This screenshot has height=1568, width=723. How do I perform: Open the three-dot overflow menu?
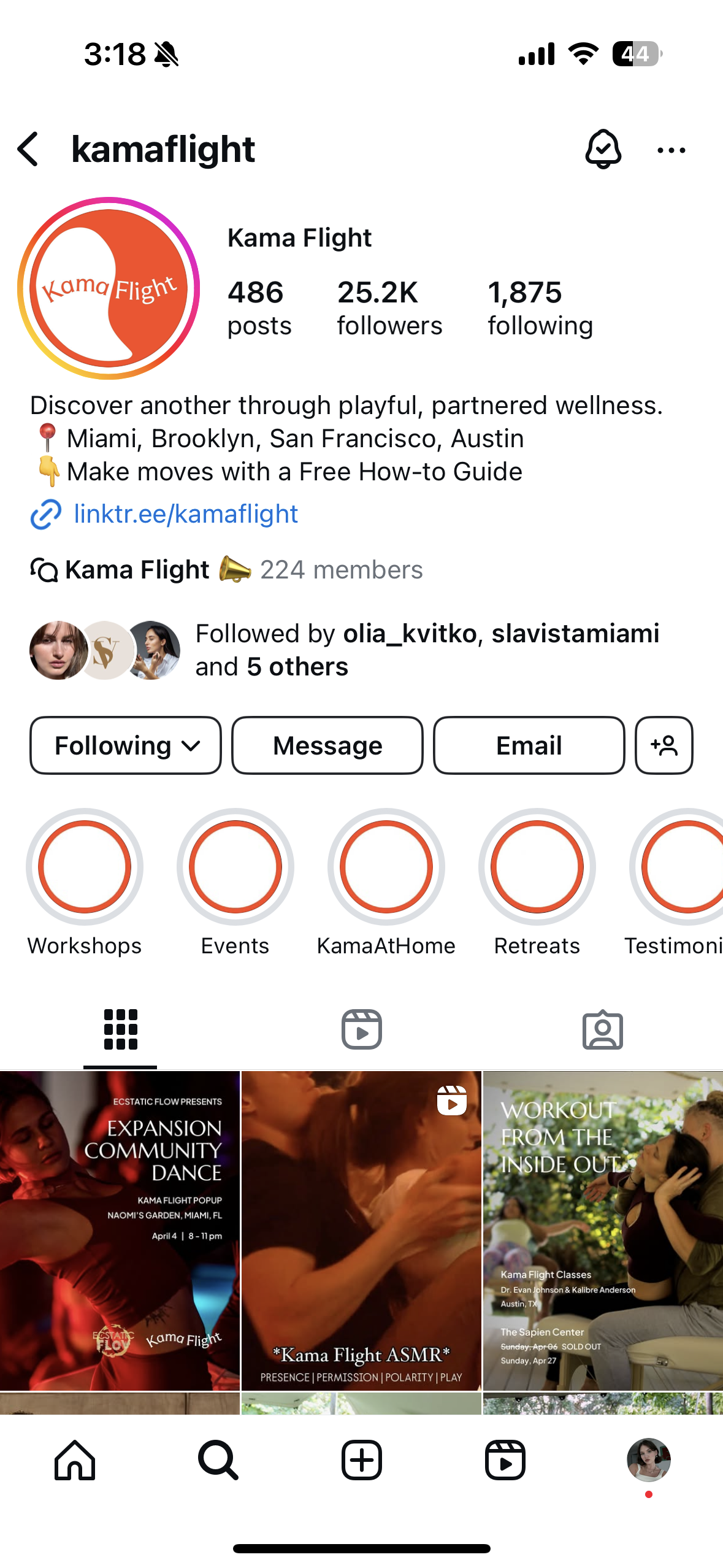(x=671, y=150)
